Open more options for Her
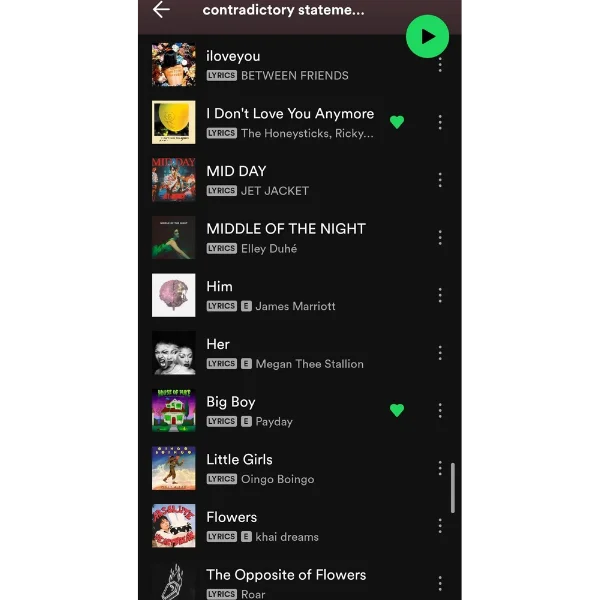 pyautogui.click(x=440, y=353)
